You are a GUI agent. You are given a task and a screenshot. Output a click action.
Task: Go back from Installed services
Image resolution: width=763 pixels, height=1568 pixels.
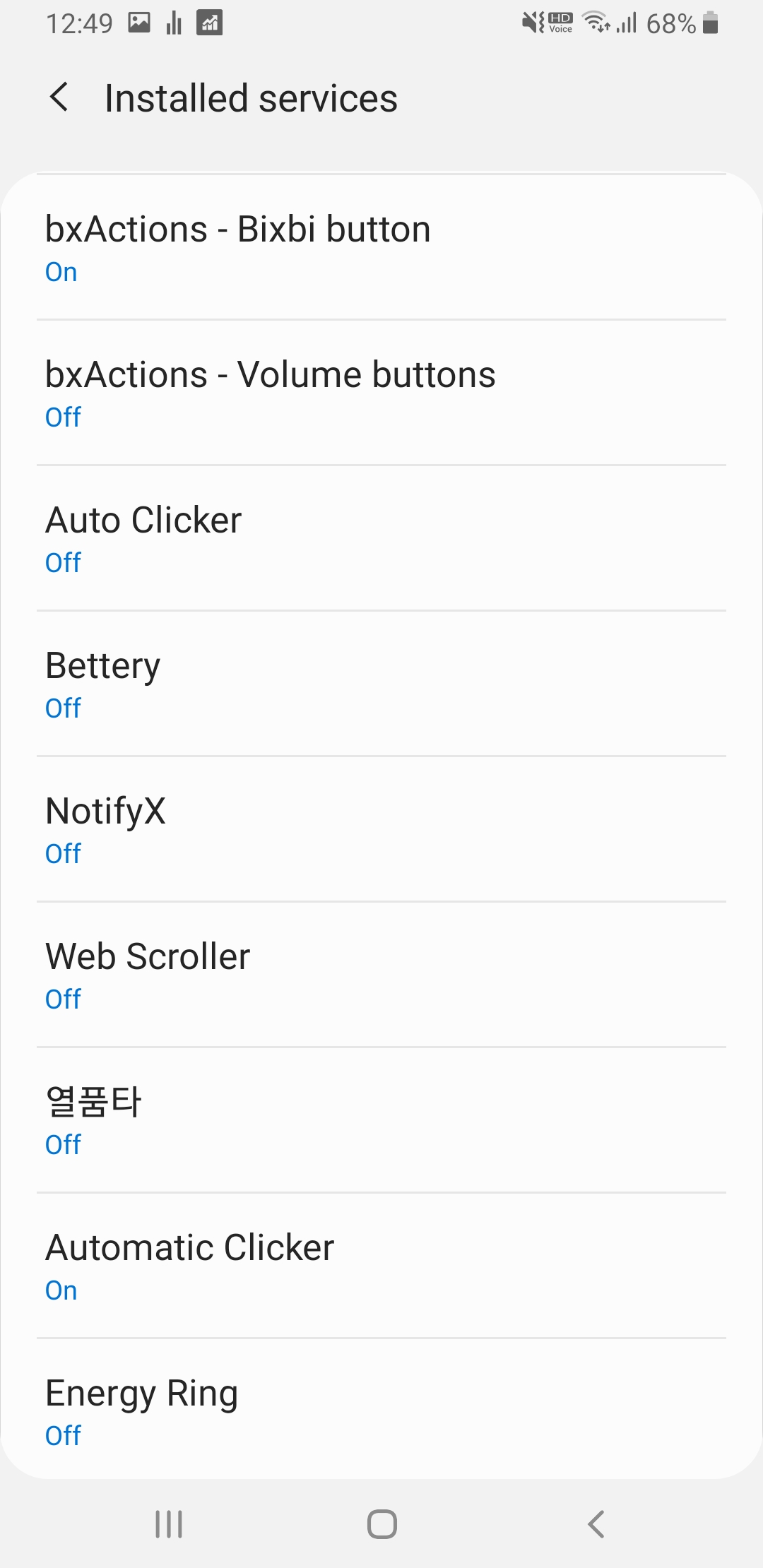(x=59, y=97)
